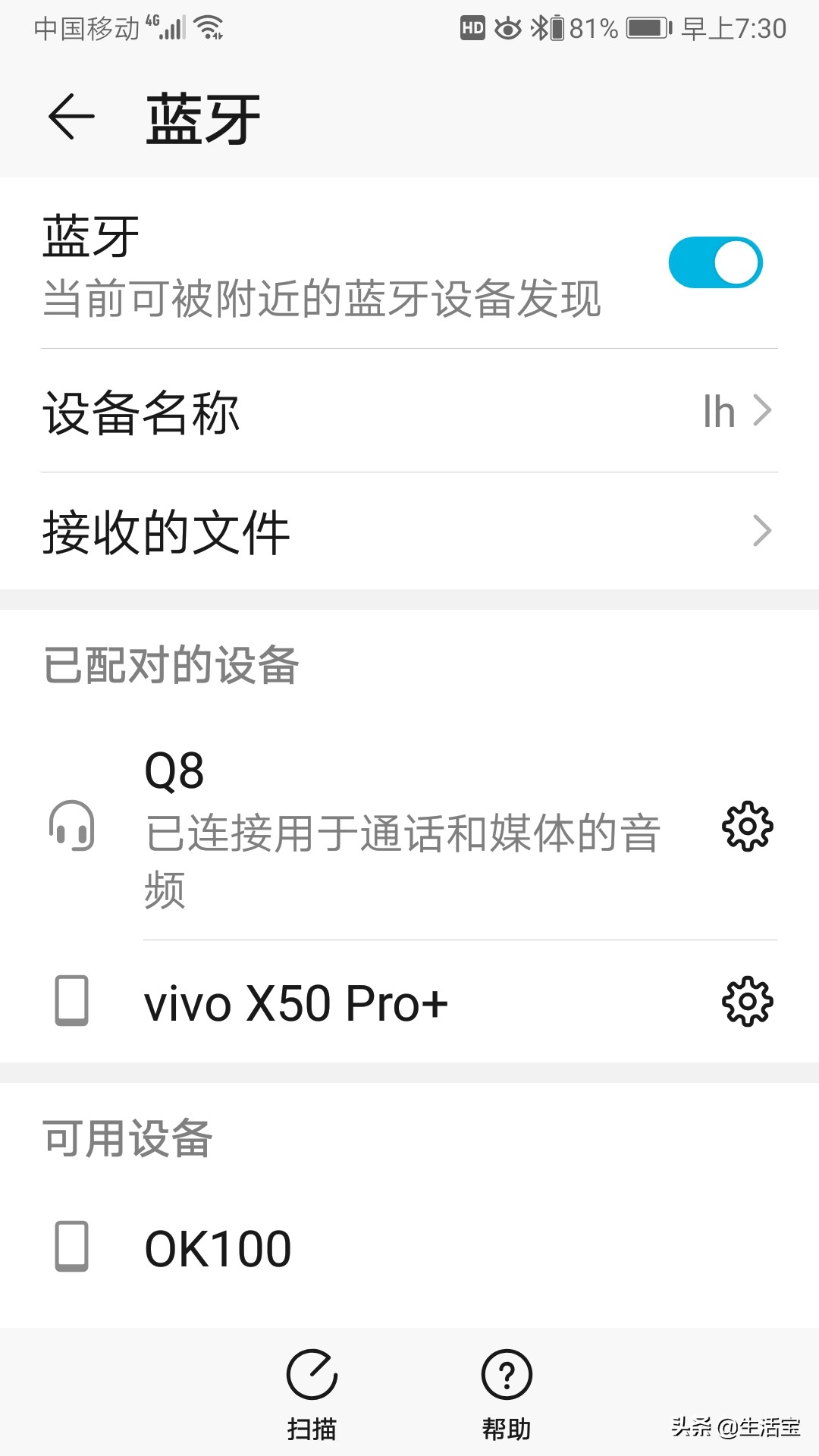Tap the Wi-Fi icon in the status bar
This screenshot has width=819, height=1456.
pyautogui.click(x=210, y=27)
